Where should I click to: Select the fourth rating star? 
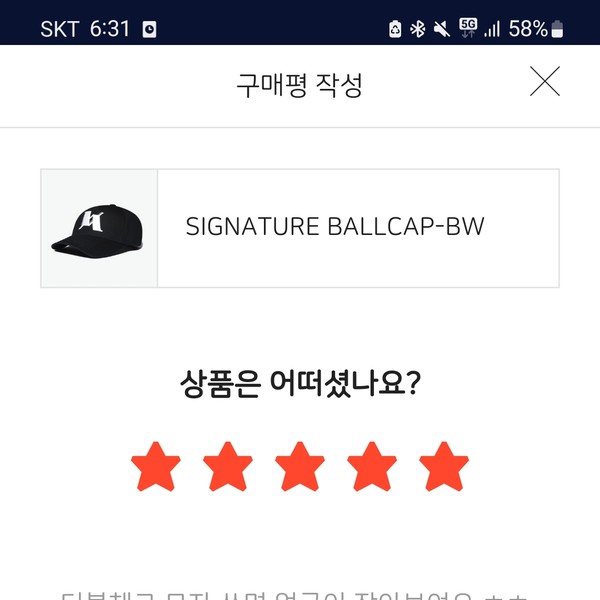pyautogui.click(x=372, y=466)
